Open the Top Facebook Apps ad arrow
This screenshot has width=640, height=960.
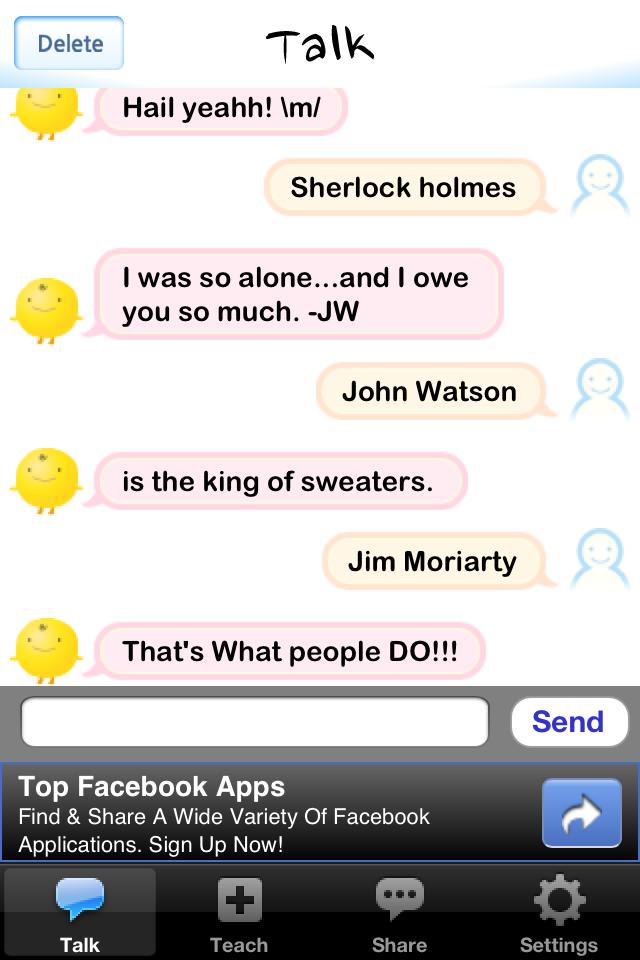[581, 813]
